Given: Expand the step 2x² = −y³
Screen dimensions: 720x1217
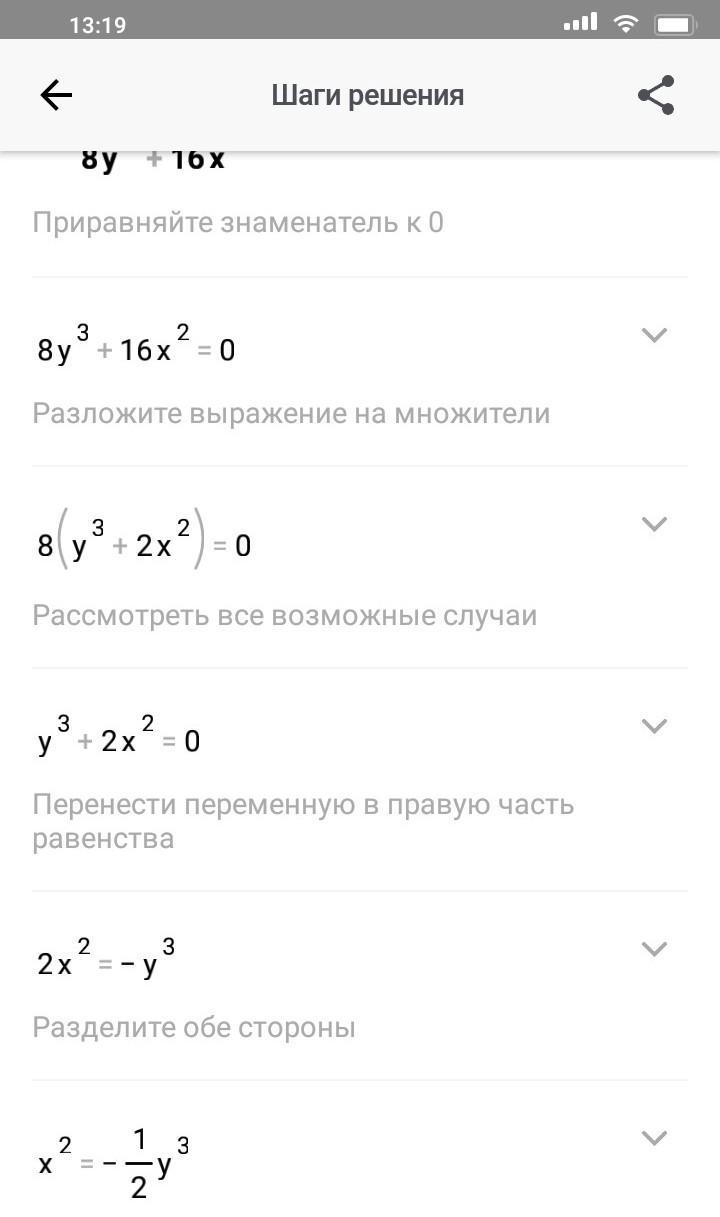Looking at the screenshot, I should (654, 949).
